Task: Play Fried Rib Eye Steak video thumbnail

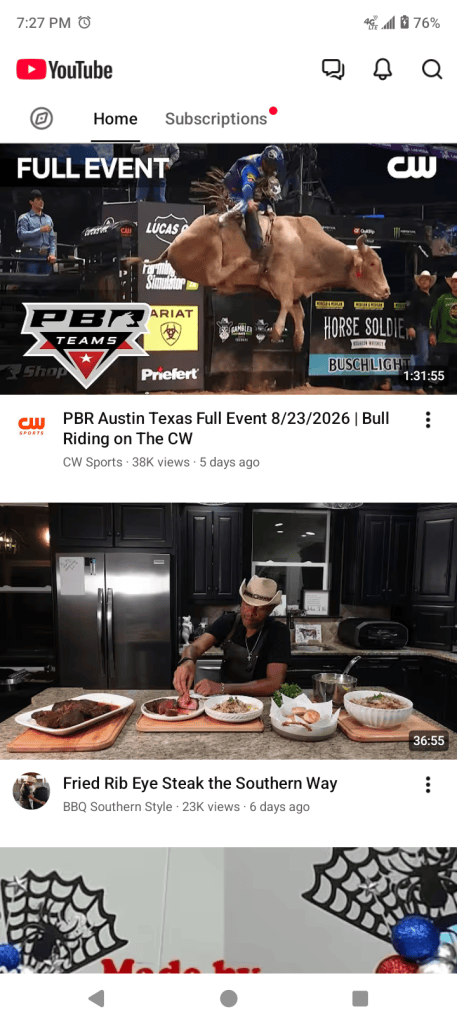Action: tap(228, 630)
